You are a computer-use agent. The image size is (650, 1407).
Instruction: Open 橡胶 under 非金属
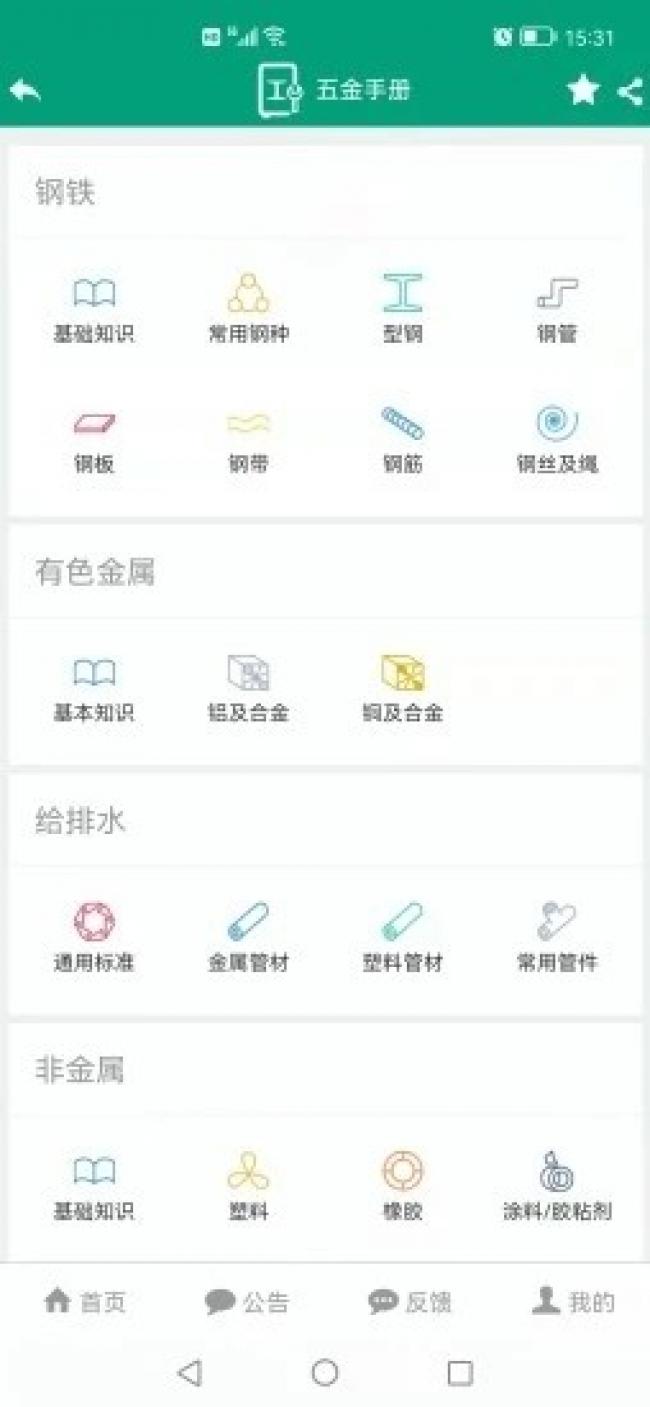402,1186
